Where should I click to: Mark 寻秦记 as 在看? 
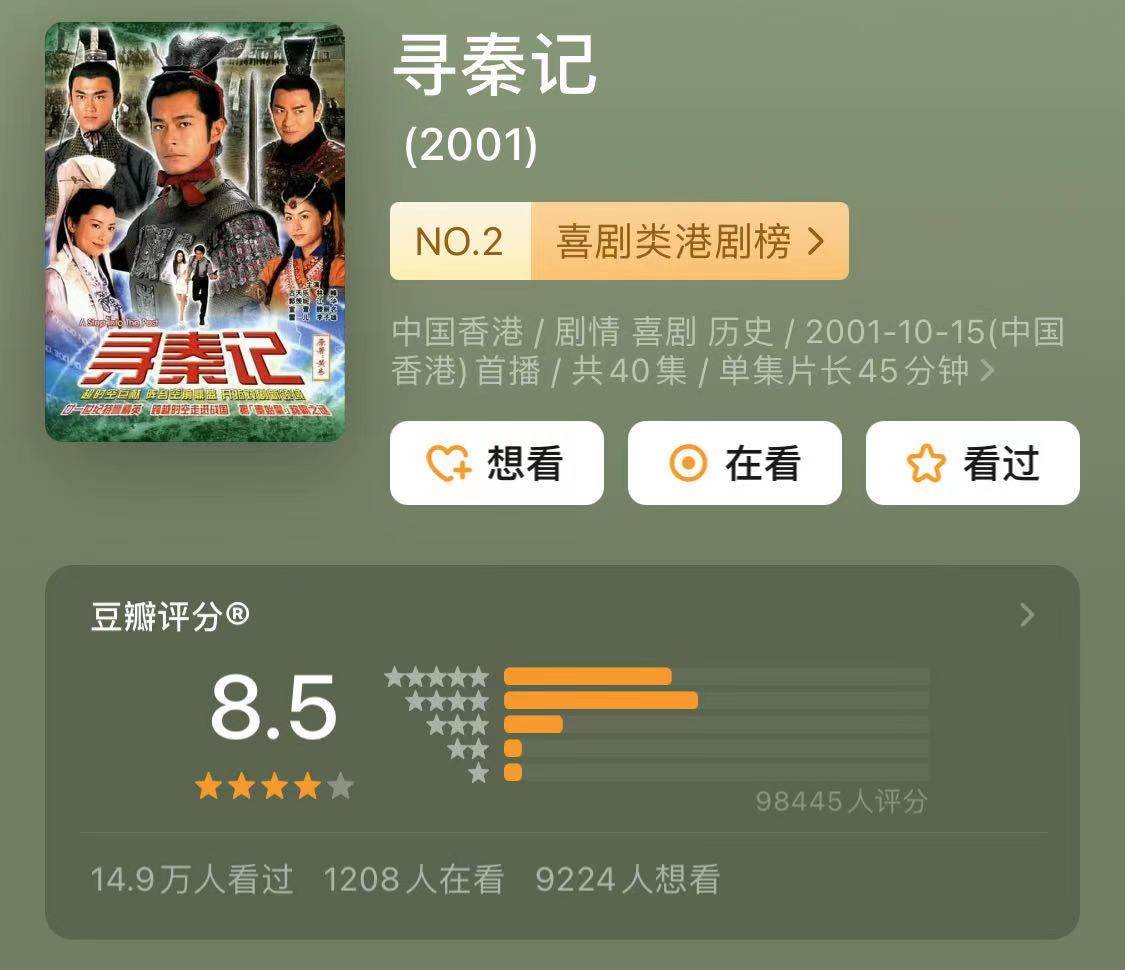(x=734, y=463)
